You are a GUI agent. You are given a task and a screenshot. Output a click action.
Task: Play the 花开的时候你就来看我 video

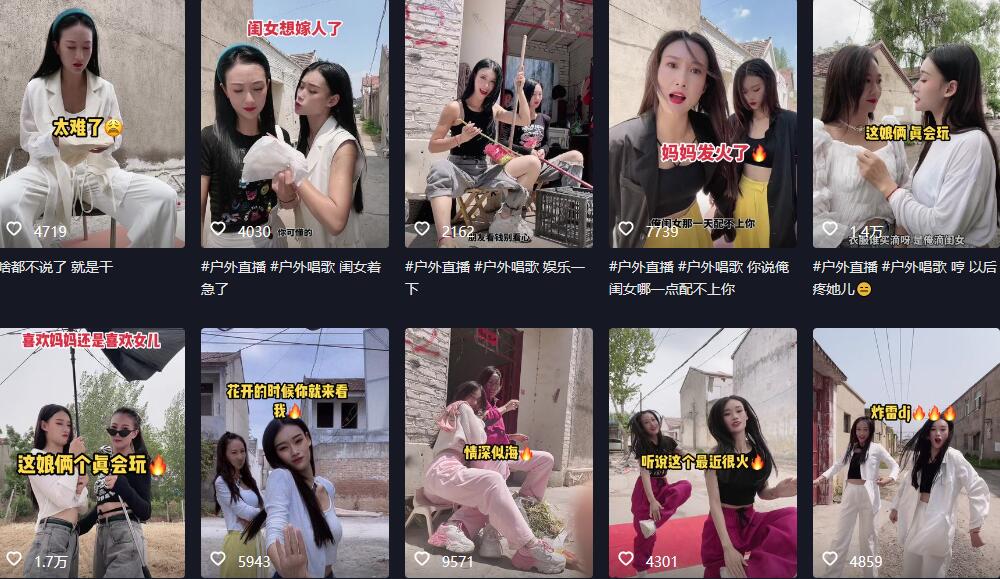[294, 450]
